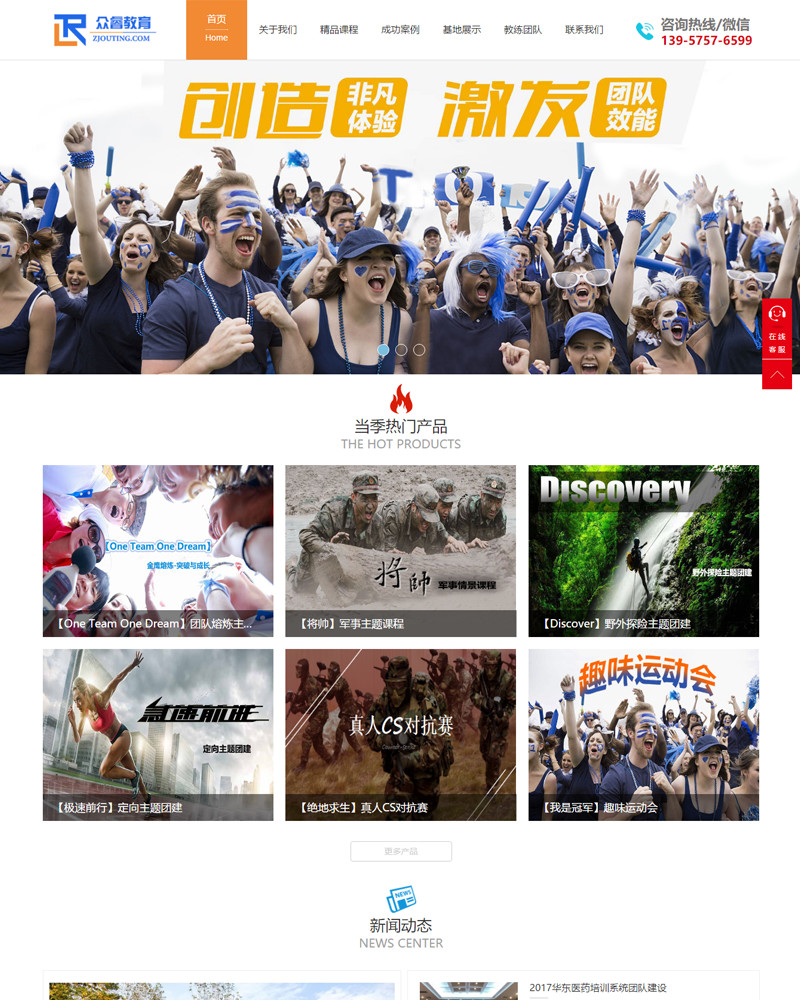View the 教练团队 page

tap(523, 30)
